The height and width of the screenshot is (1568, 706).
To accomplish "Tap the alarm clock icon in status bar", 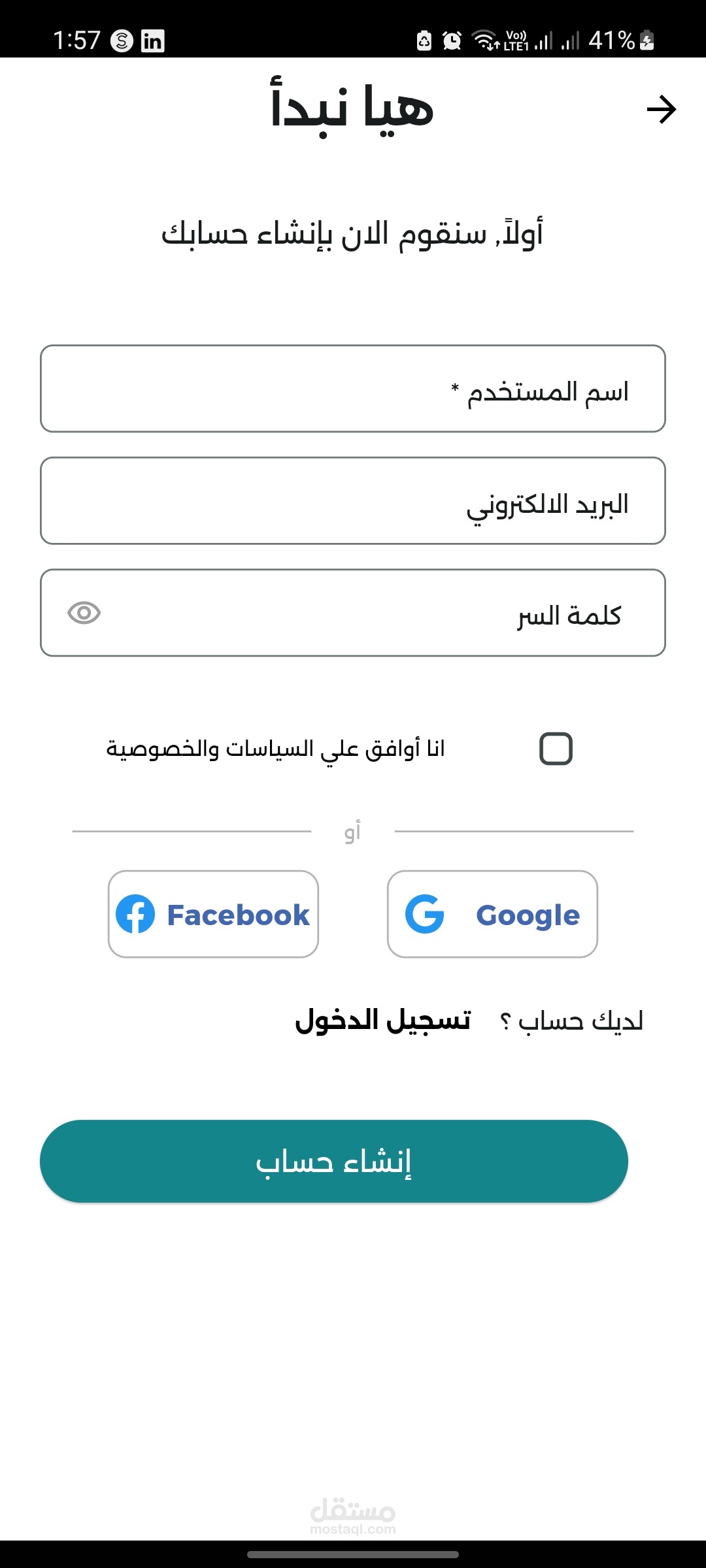I will coord(451,41).
